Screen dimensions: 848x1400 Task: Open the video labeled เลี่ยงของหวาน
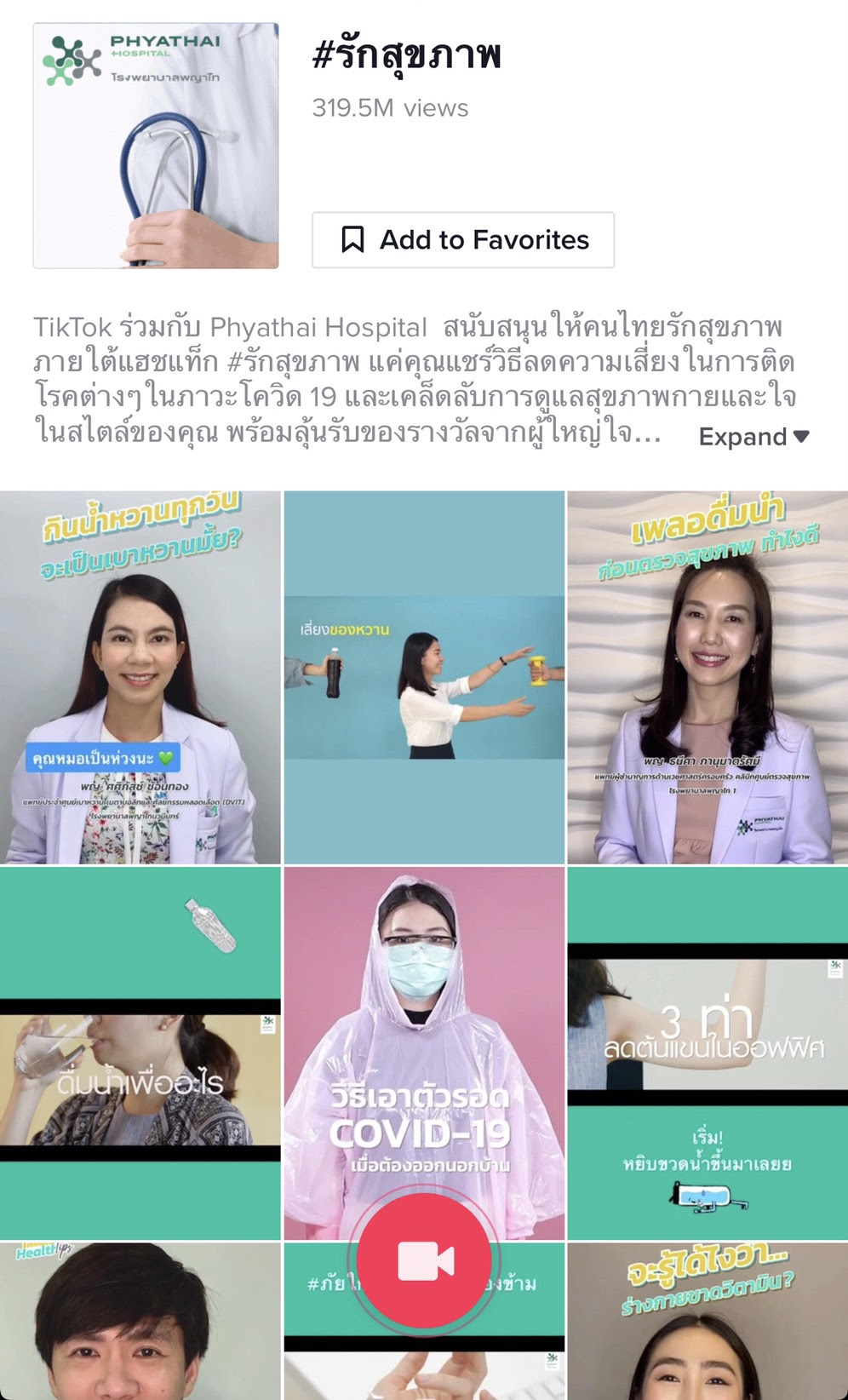(424, 677)
